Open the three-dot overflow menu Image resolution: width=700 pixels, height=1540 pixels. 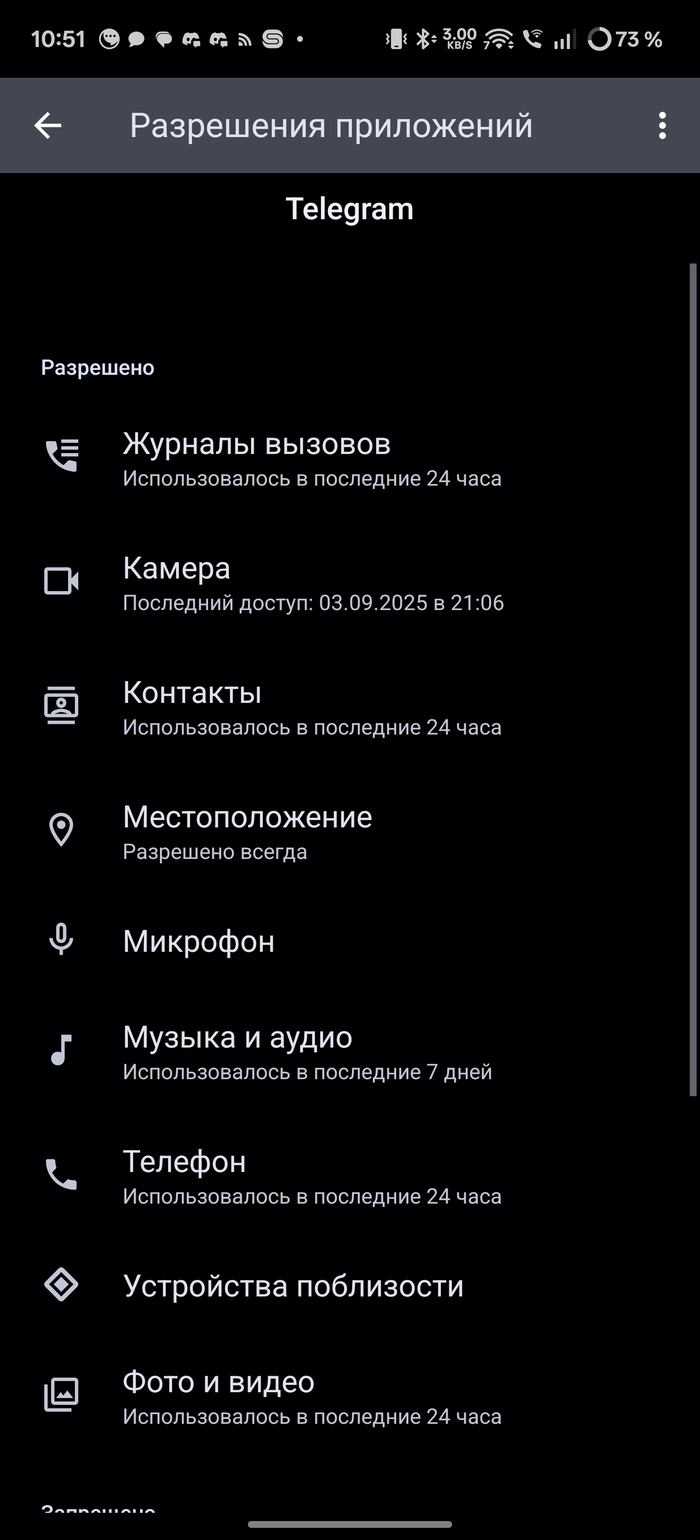[661, 125]
